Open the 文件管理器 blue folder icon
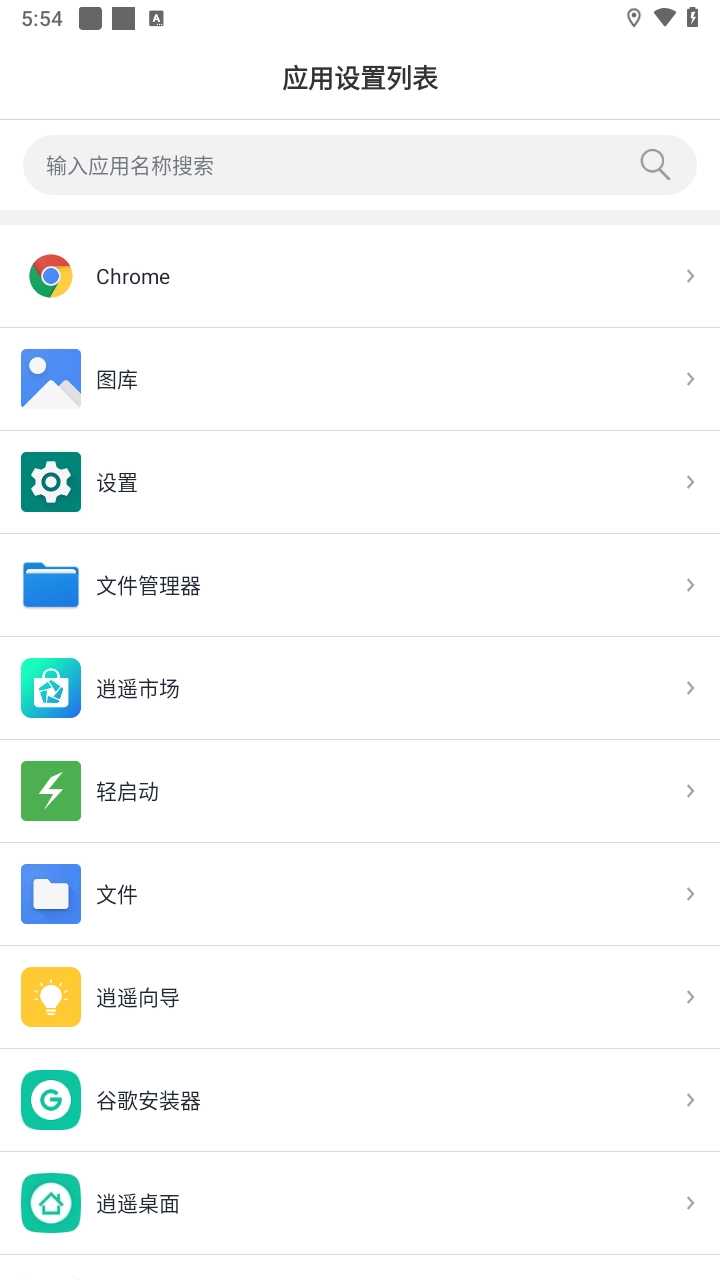The image size is (720, 1280). point(50,585)
